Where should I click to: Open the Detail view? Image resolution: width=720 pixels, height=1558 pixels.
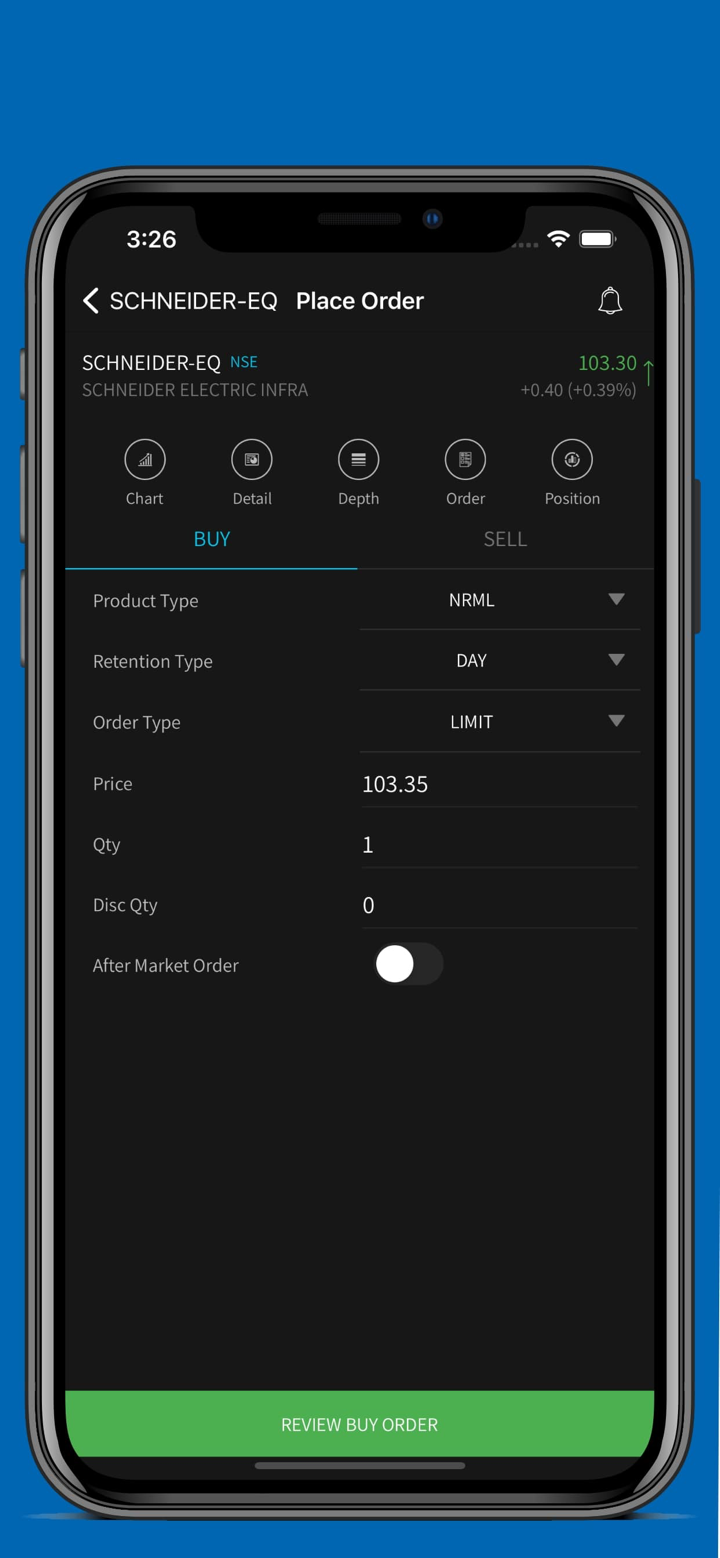point(252,460)
